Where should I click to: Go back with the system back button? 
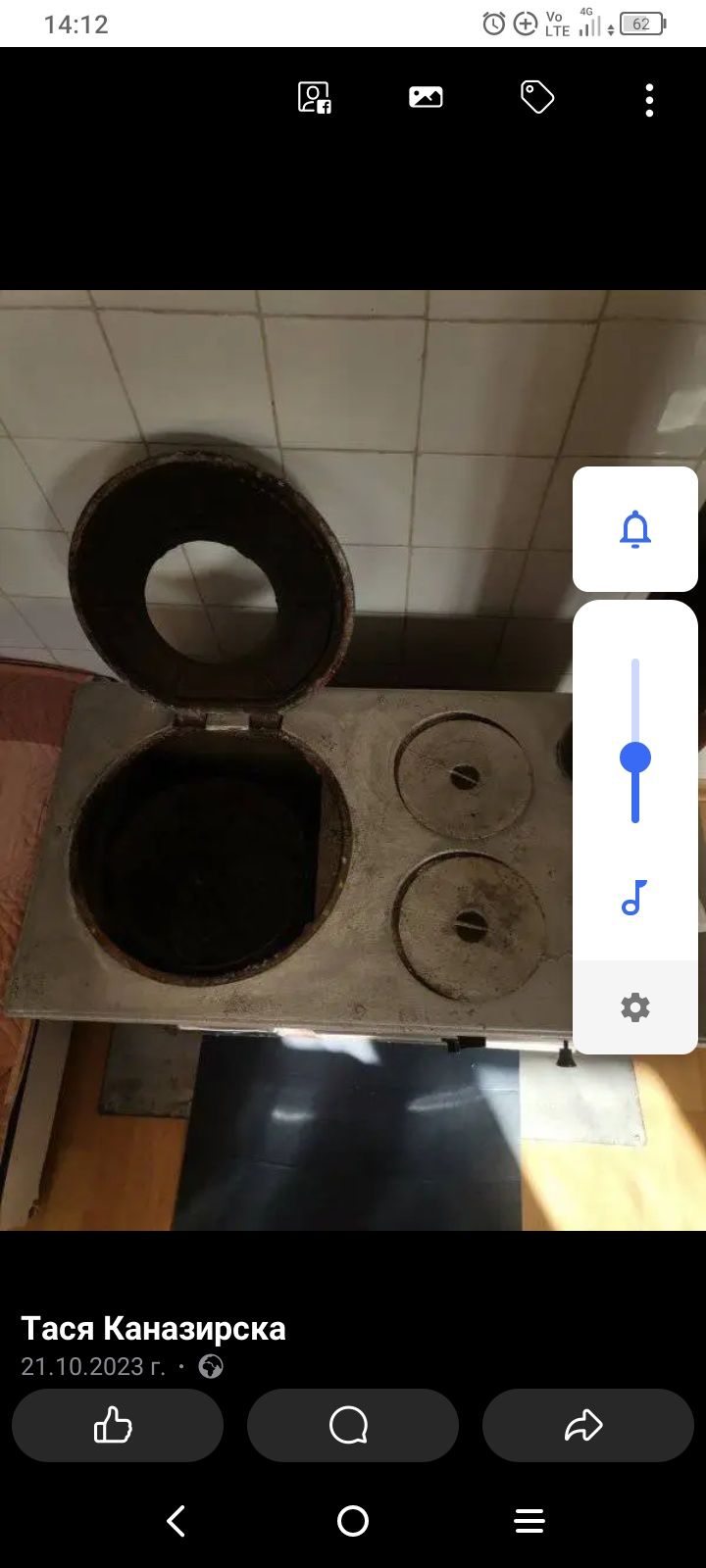point(176,1521)
